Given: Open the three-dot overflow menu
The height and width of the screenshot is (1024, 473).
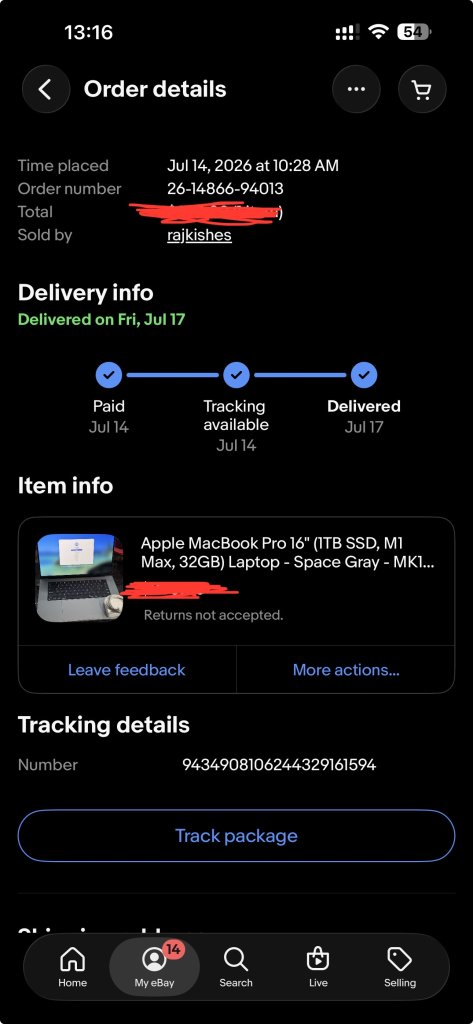Looking at the screenshot, I should pos(356,89).
